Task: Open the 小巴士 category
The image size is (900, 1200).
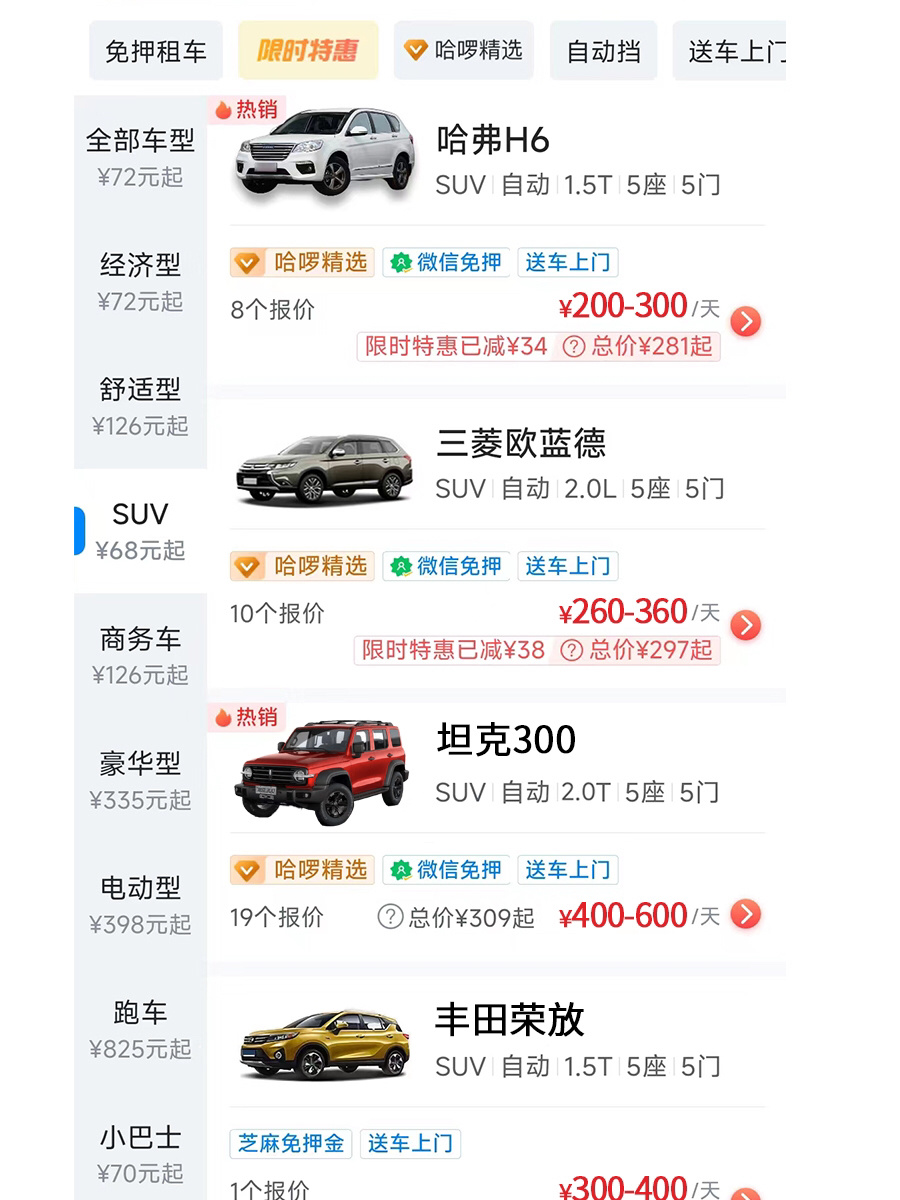Action: pos(140,1153)
